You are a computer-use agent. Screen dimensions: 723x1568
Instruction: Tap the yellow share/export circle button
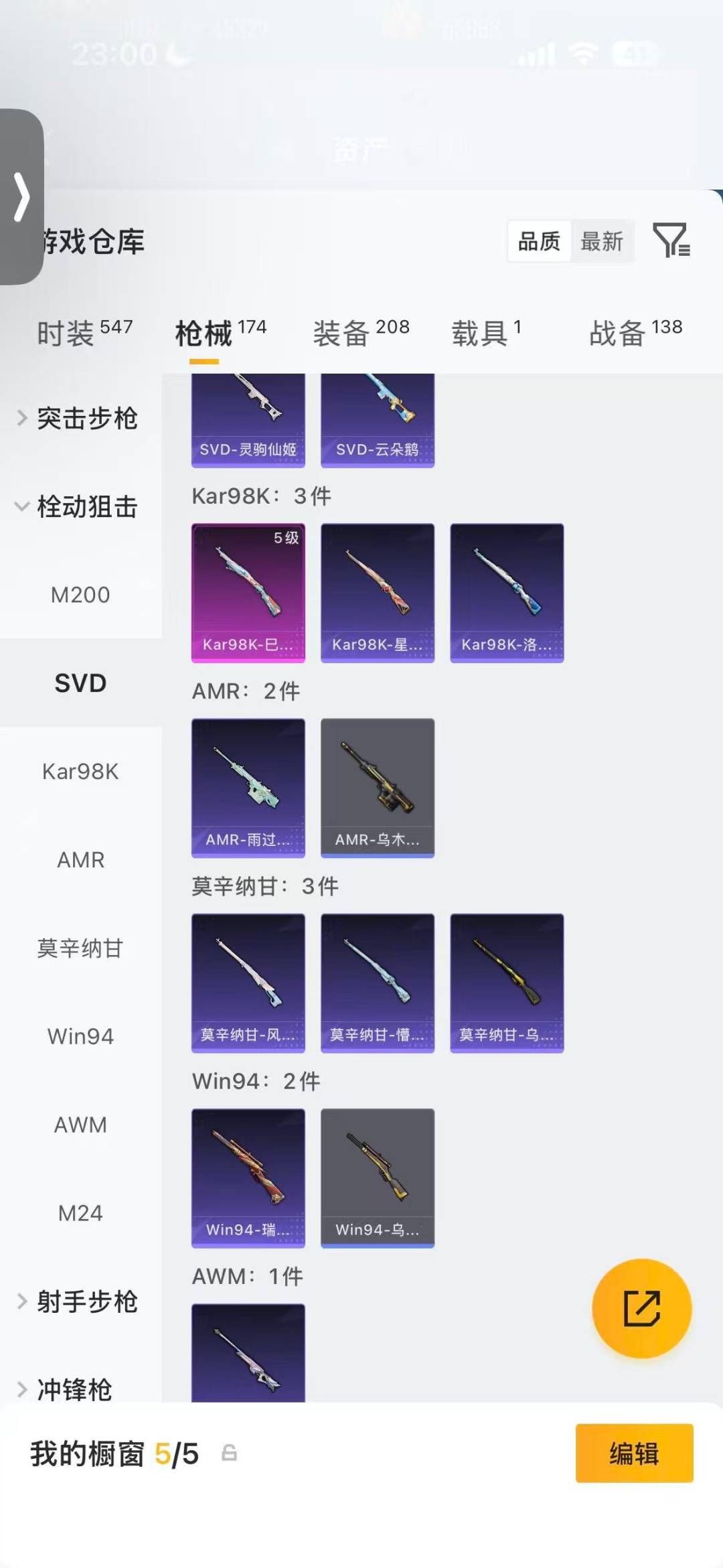click(x=641, y=1307)
